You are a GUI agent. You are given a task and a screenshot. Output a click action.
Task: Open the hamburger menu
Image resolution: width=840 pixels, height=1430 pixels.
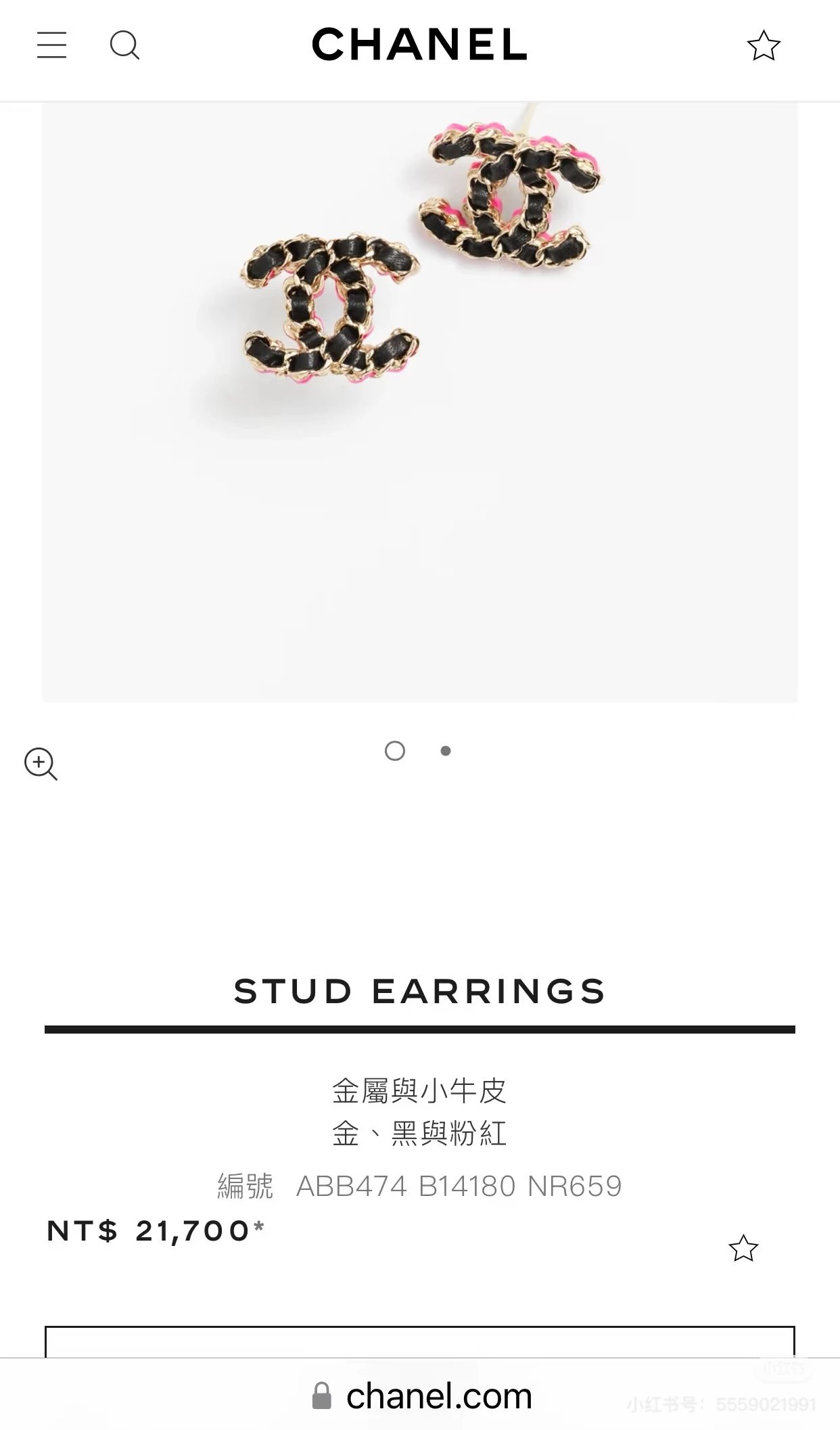pos(51,45)
